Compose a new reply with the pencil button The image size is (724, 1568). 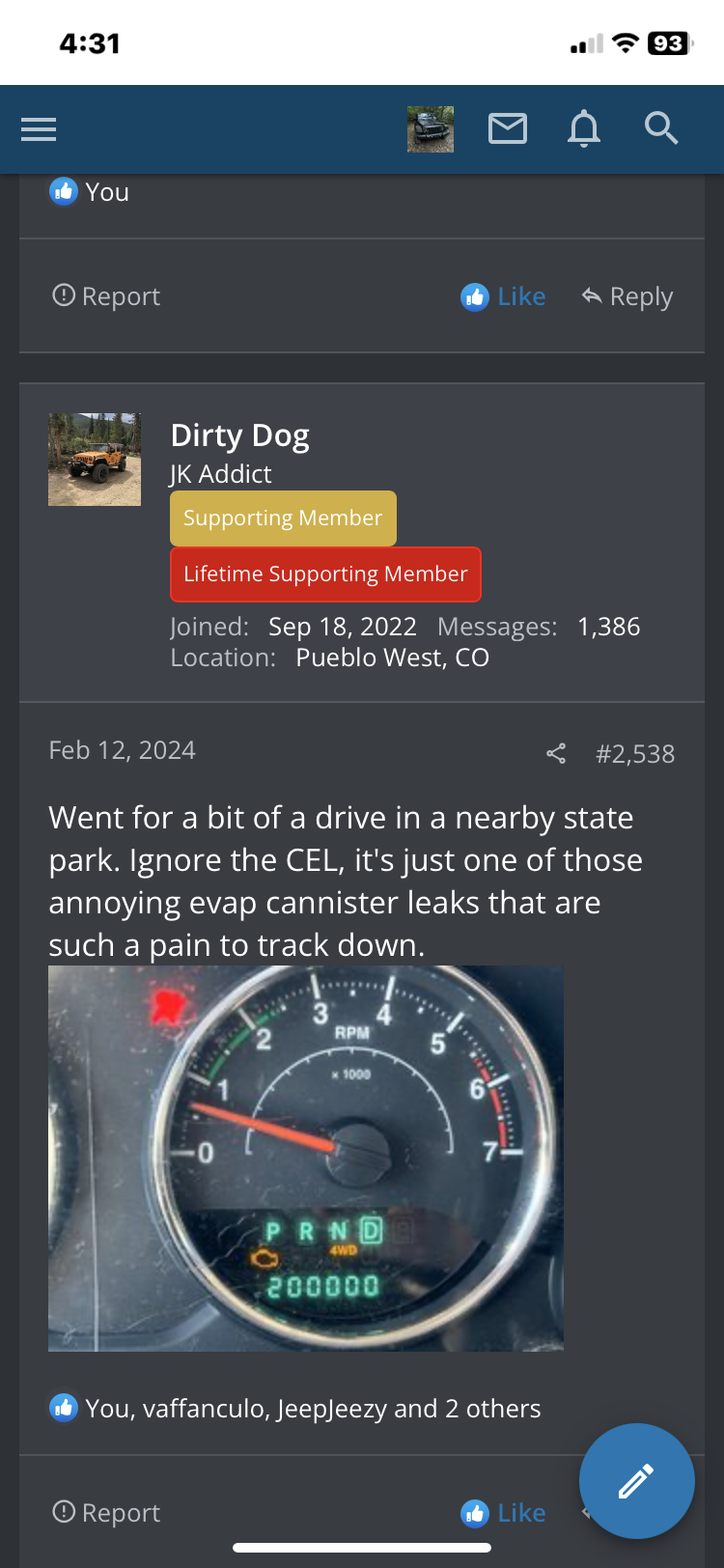[x=636, y=1480]
